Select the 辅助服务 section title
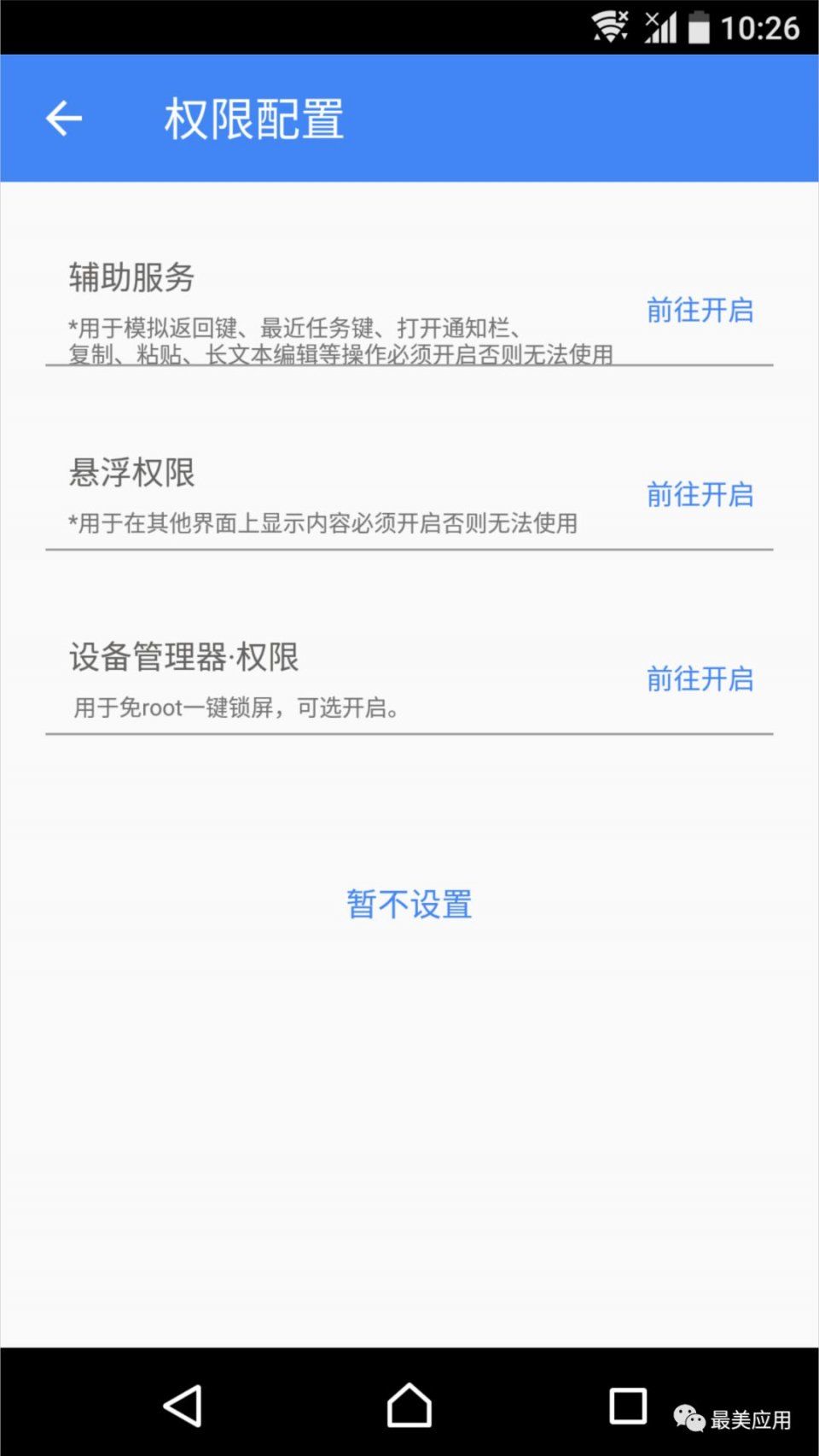 click(130, 277)
